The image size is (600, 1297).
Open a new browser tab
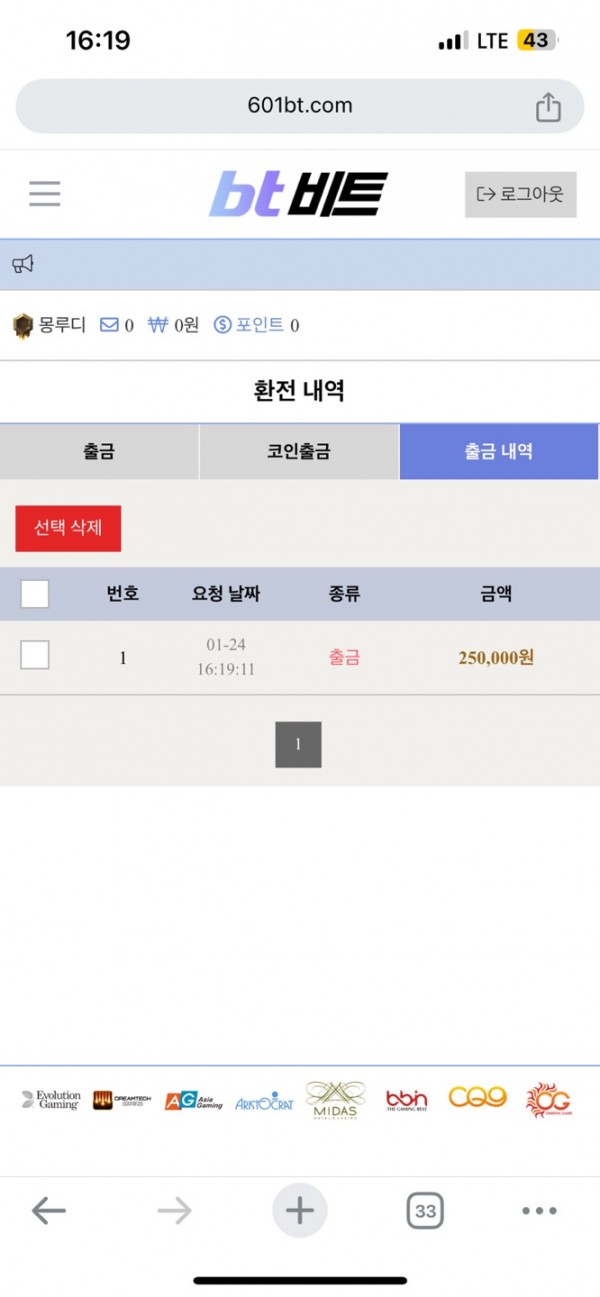[x=300, y=1211]
